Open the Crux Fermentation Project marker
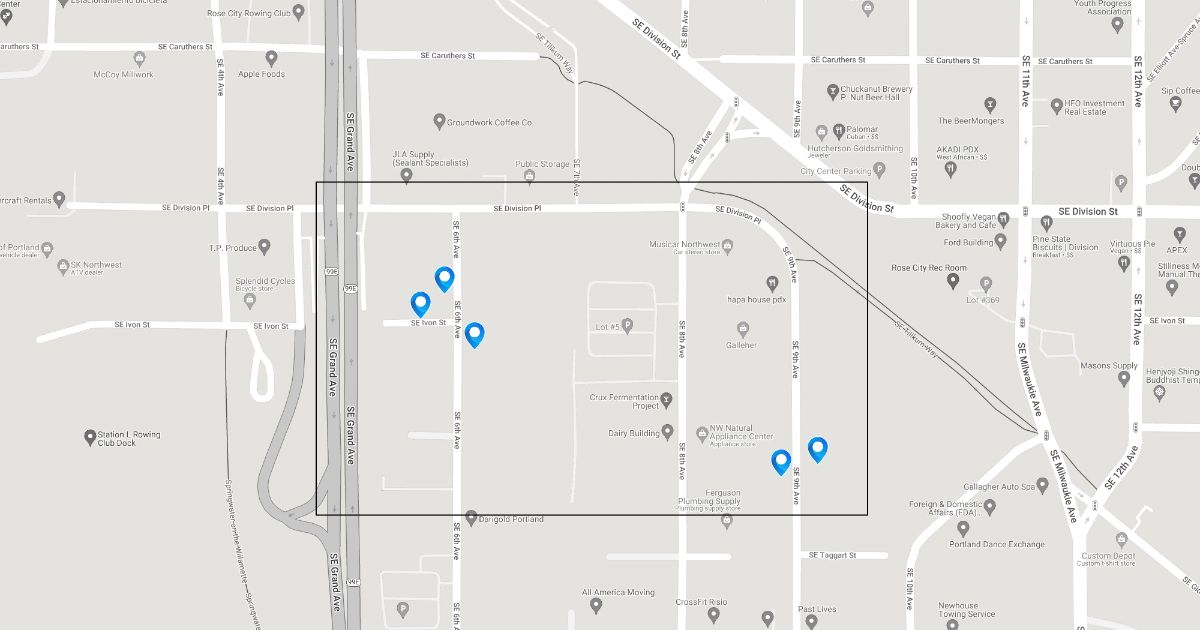 tap(666, 399)
